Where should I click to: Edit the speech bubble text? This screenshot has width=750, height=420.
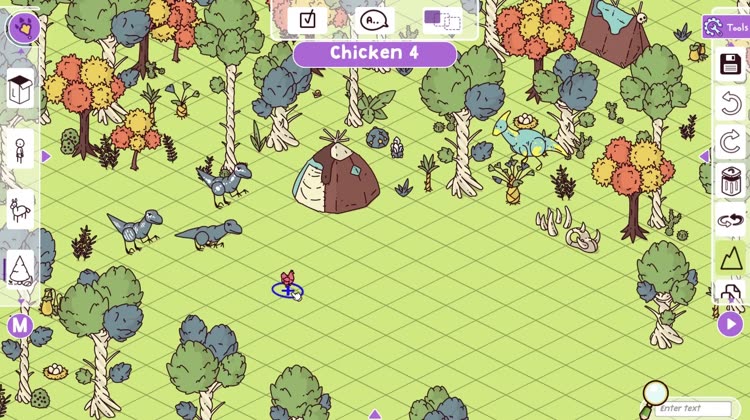point(375,19)
